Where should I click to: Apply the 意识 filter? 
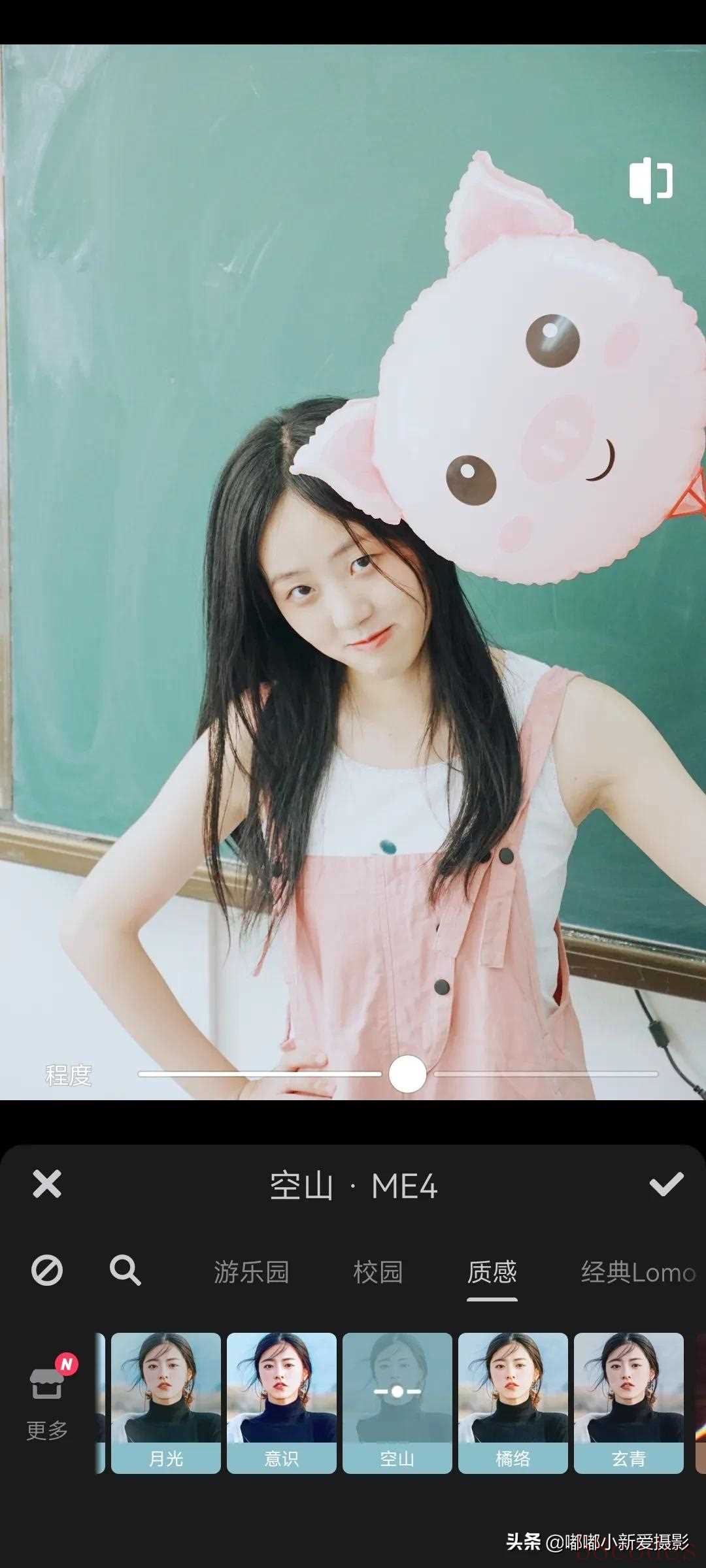(x=282, y=1402)
